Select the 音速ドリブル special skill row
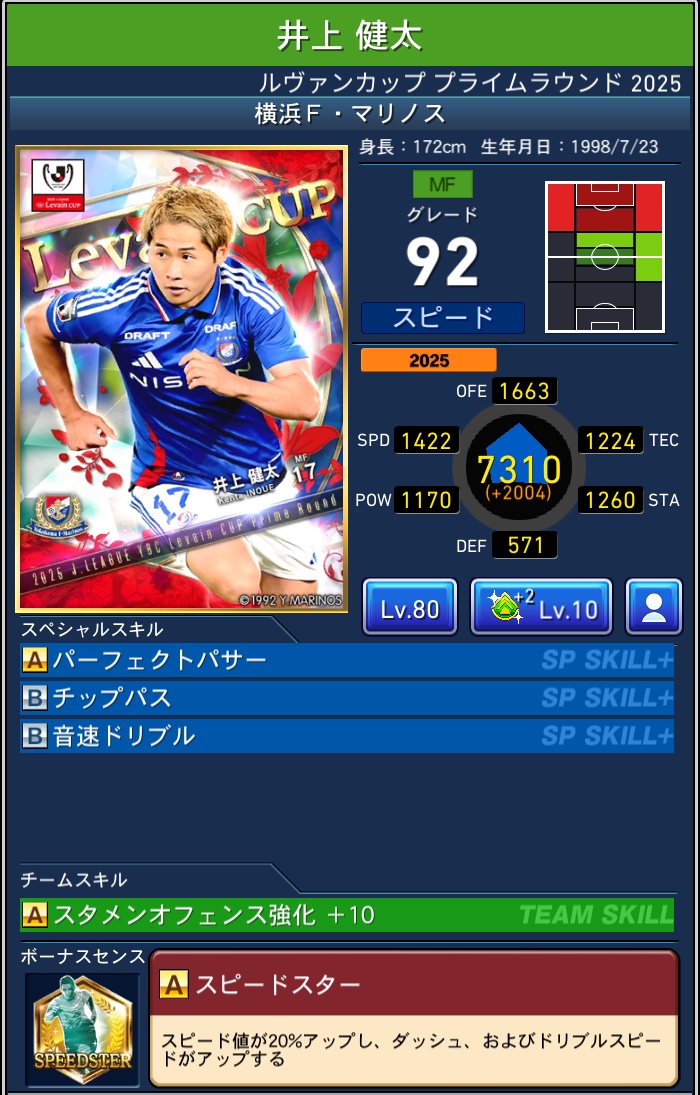The image size is (700, 1095). [x=346, y=736]
